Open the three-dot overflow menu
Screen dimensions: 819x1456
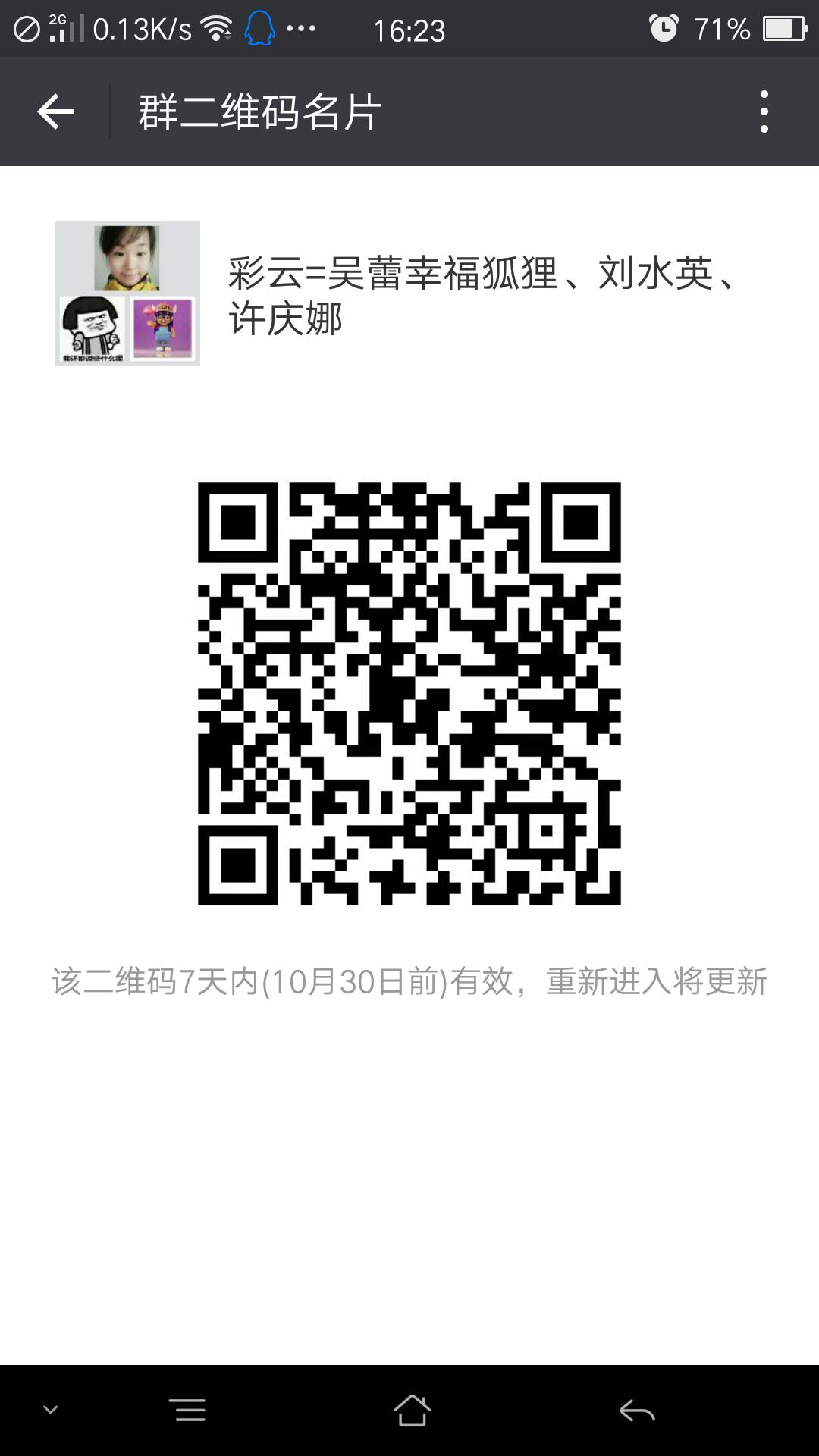tap(764, 112)
